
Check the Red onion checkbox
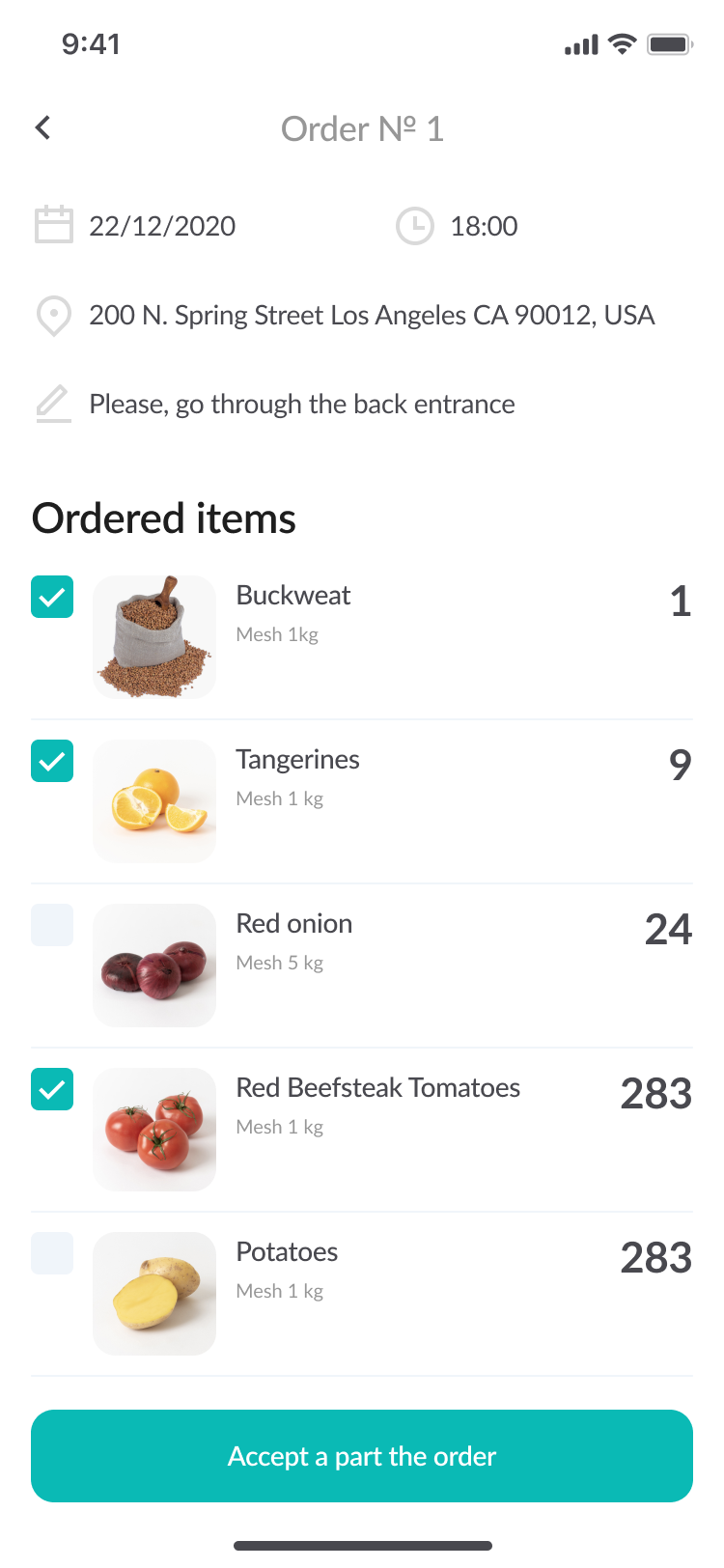point(51,925)
